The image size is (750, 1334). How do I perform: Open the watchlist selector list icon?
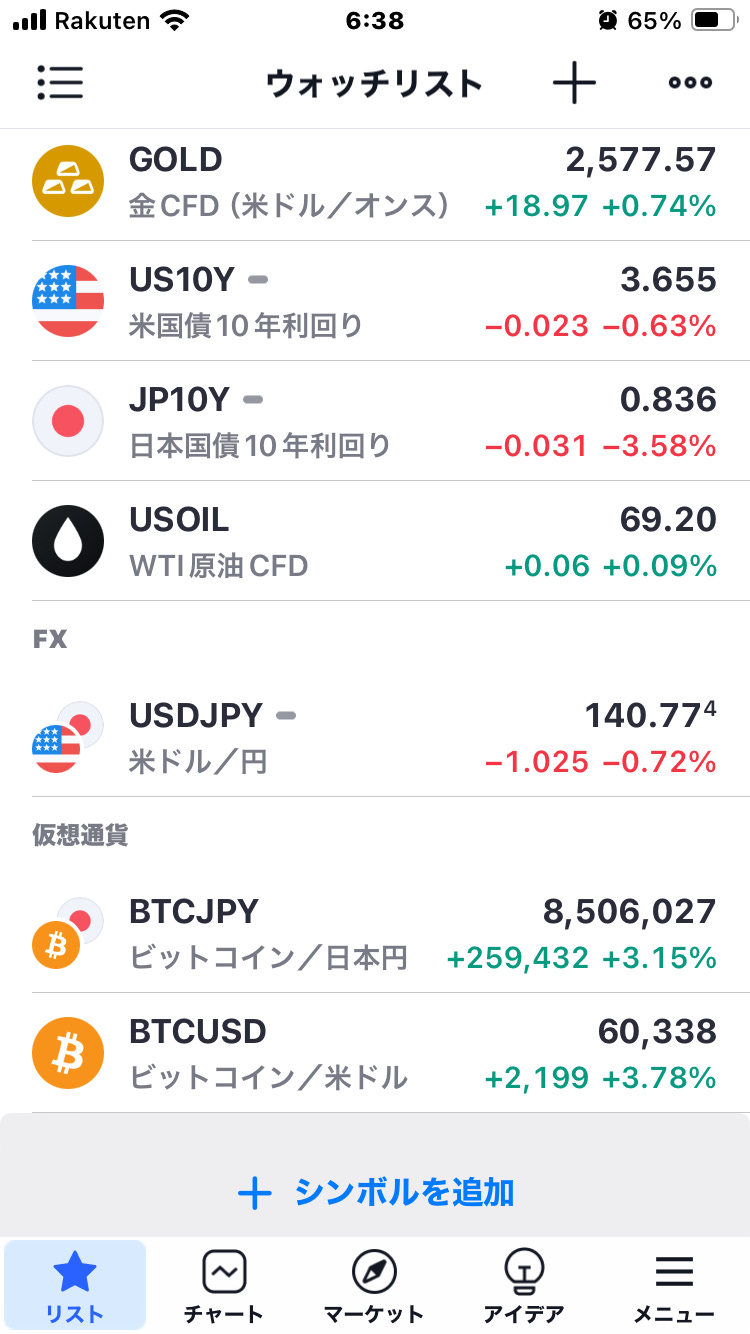[x=60, y=83]
